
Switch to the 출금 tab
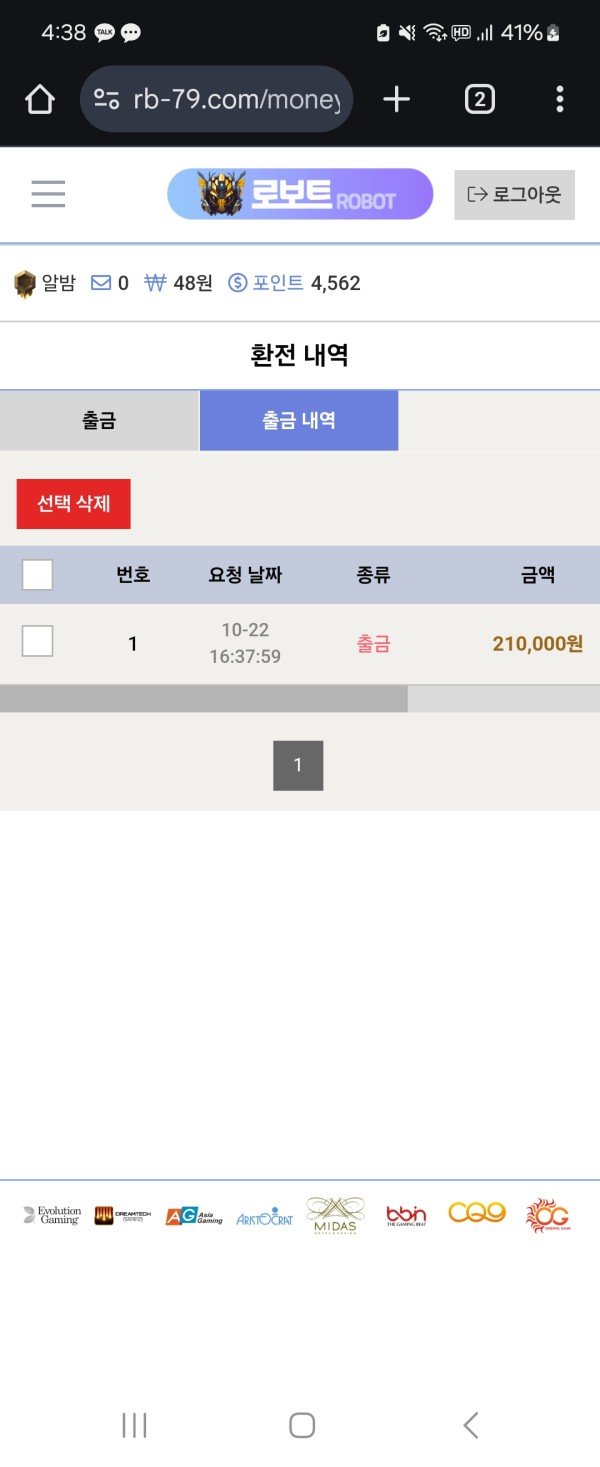click(x=99, y=421)
